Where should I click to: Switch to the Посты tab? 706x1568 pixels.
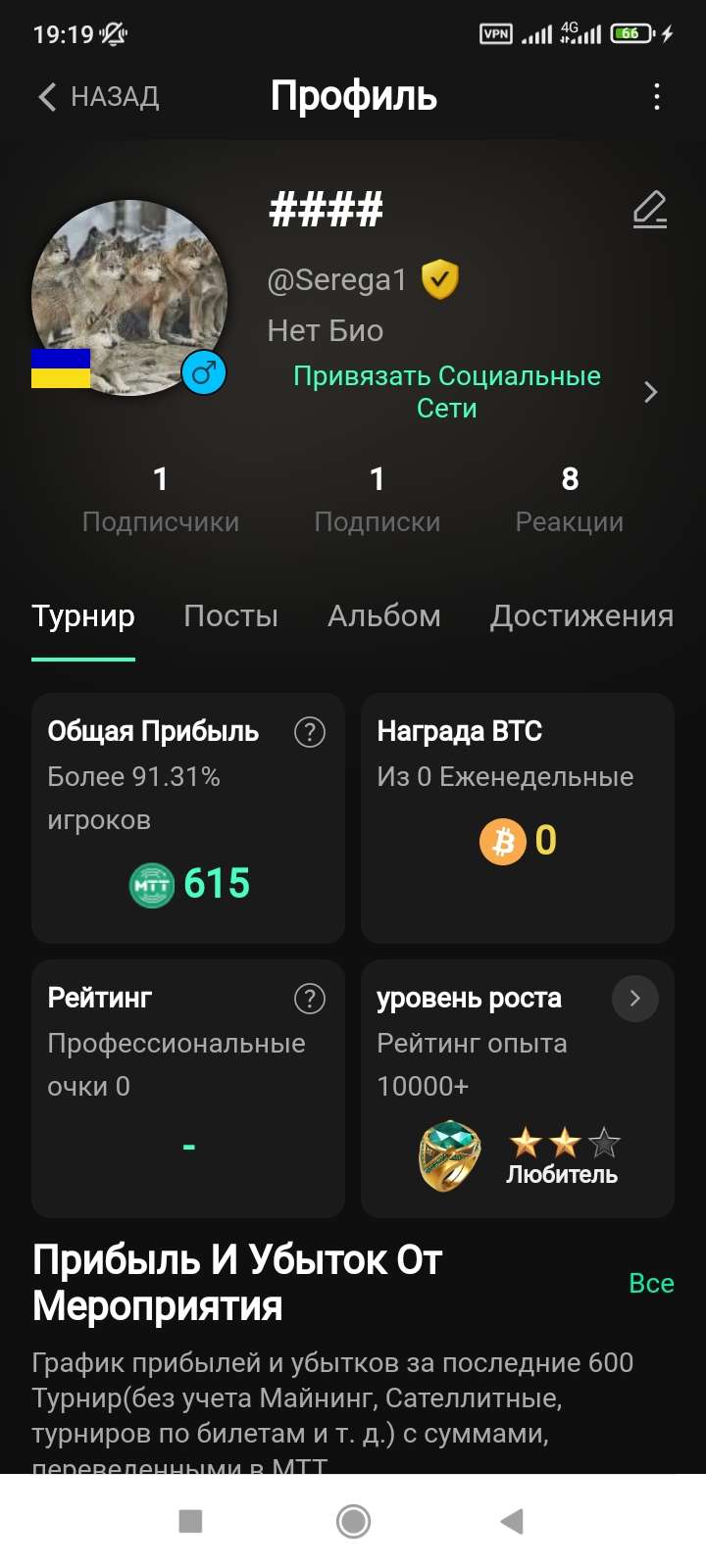pos(229,617)
